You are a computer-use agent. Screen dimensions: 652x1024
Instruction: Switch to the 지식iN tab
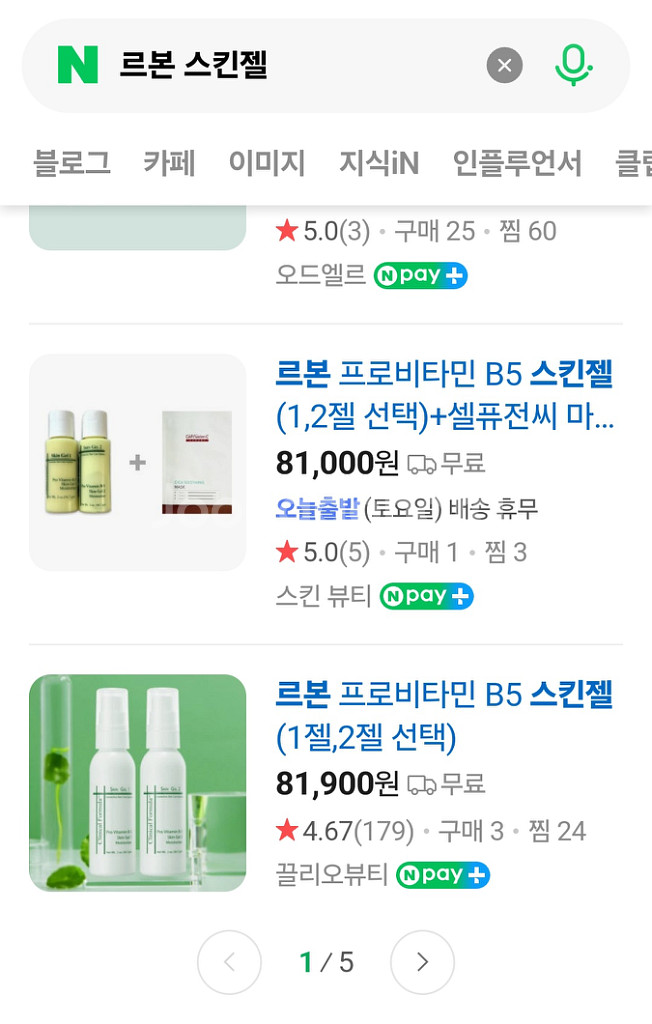coord(378,162)
